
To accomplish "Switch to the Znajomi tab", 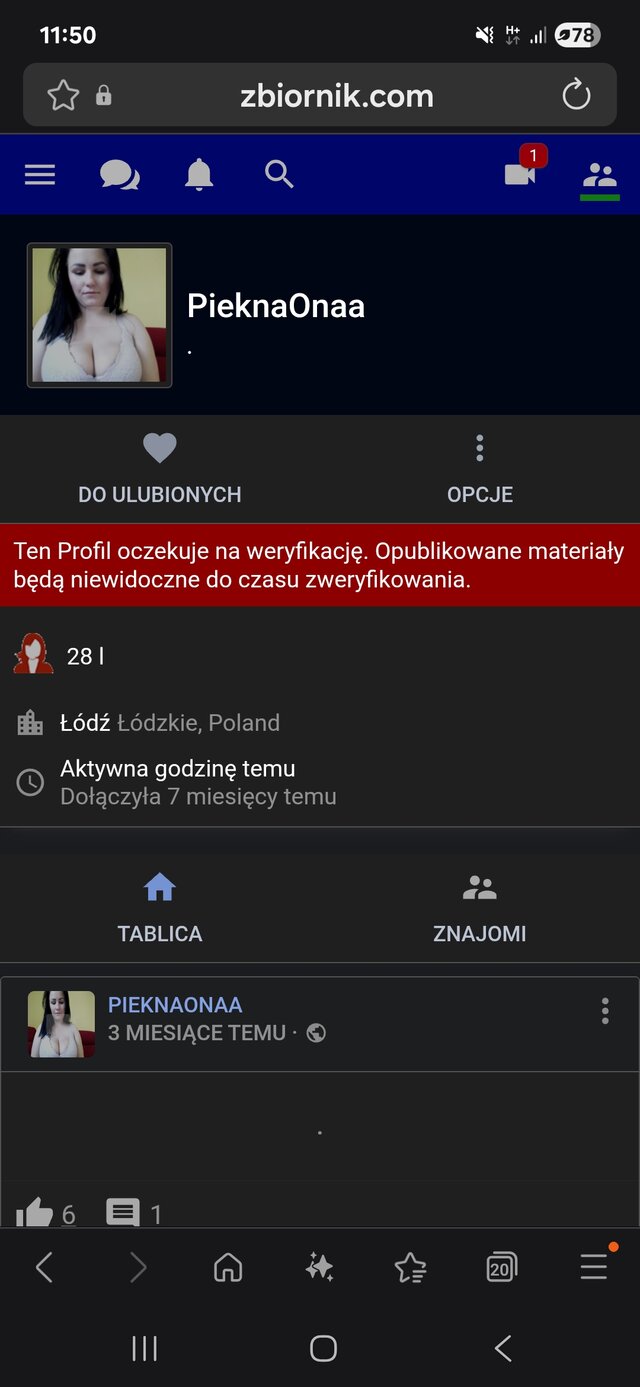I will point(480,907).
